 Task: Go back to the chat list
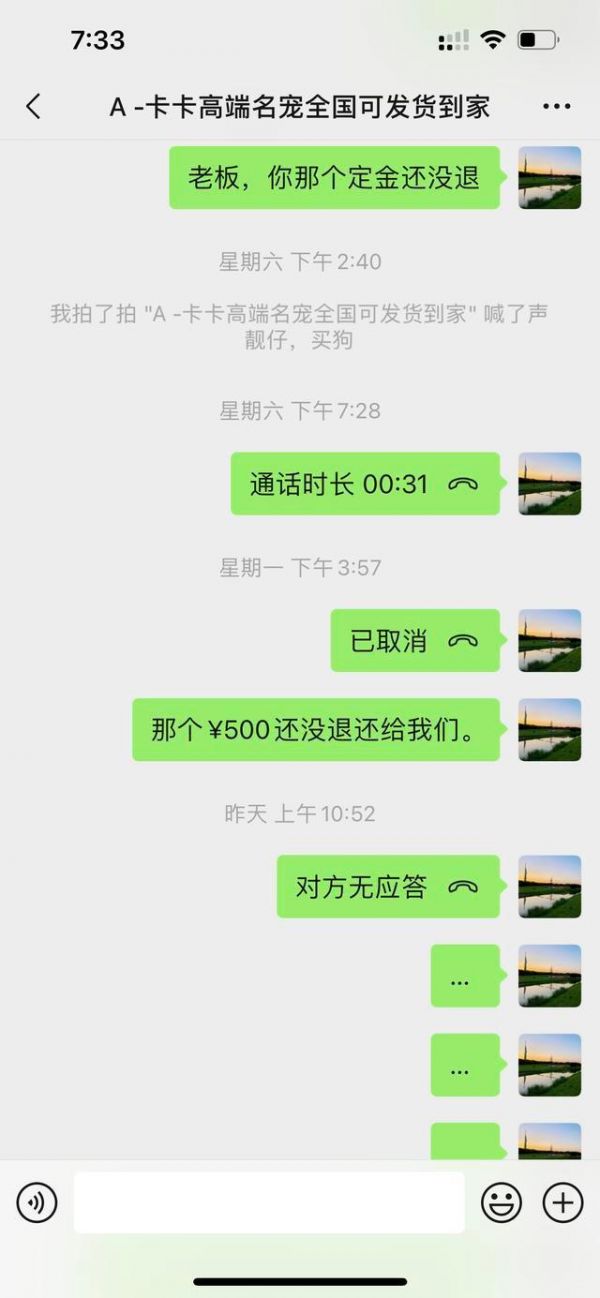(x=34, y=106)
